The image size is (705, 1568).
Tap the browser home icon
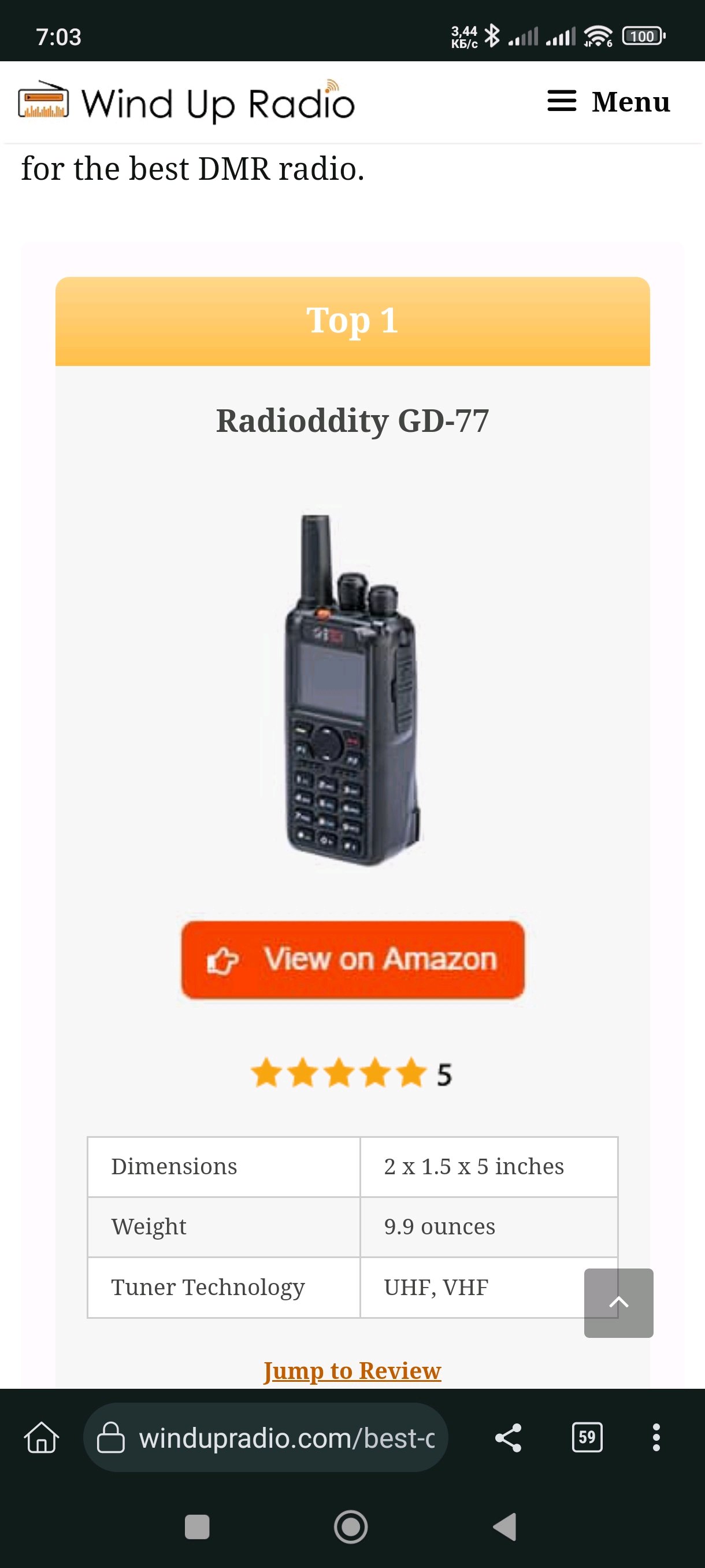point(42,1438)
